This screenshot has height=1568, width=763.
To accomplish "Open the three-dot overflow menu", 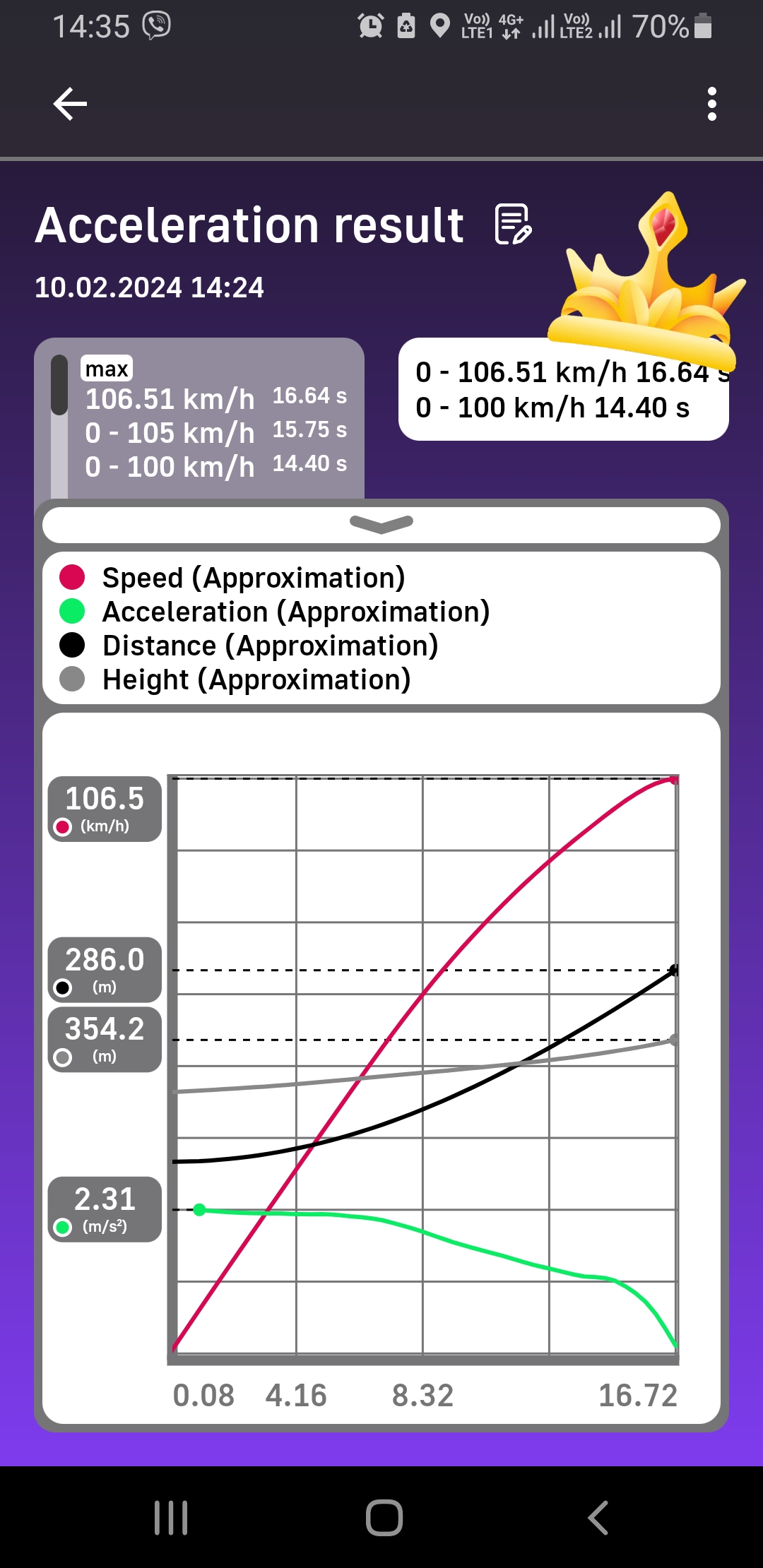I will (711, 104).
